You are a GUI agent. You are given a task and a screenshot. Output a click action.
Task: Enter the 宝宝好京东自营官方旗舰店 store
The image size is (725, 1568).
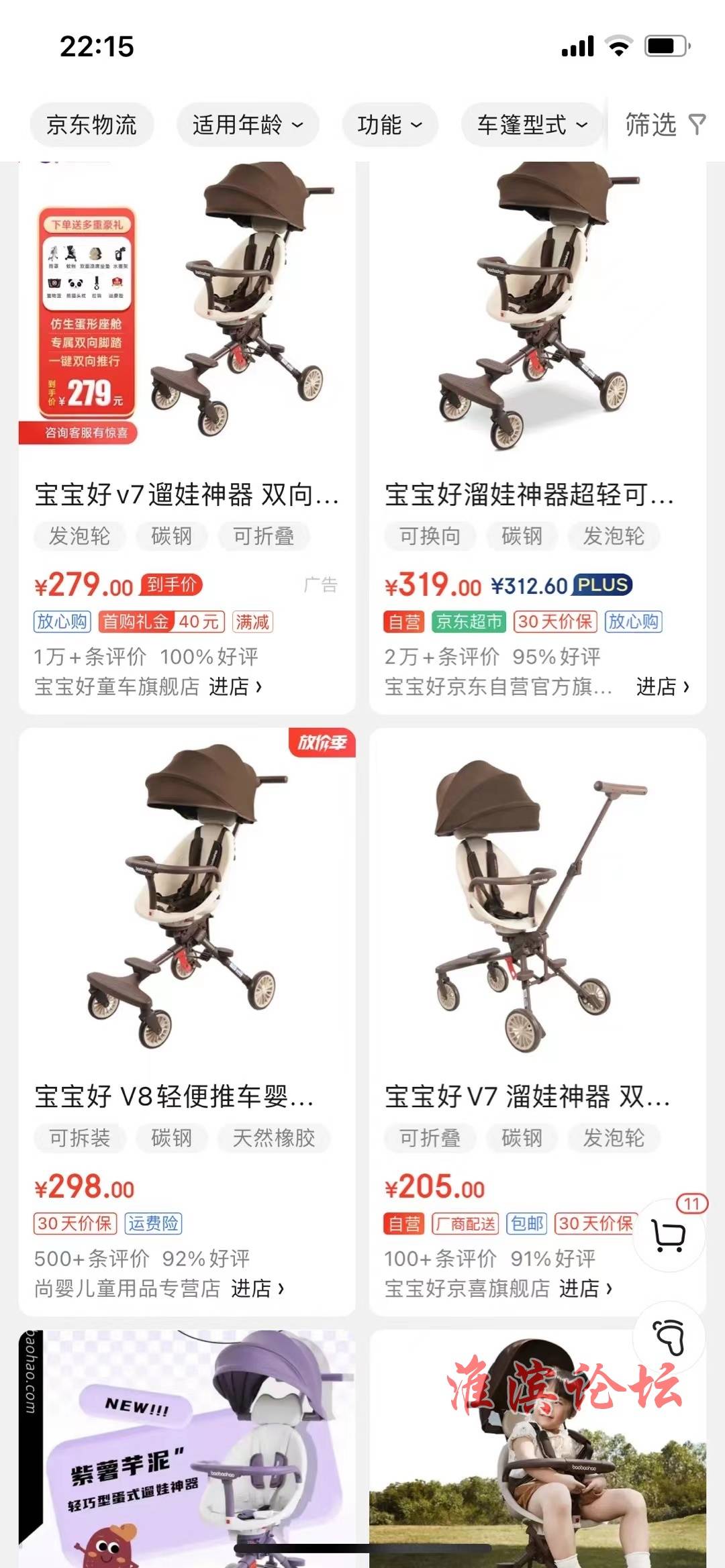pos(662,686)
